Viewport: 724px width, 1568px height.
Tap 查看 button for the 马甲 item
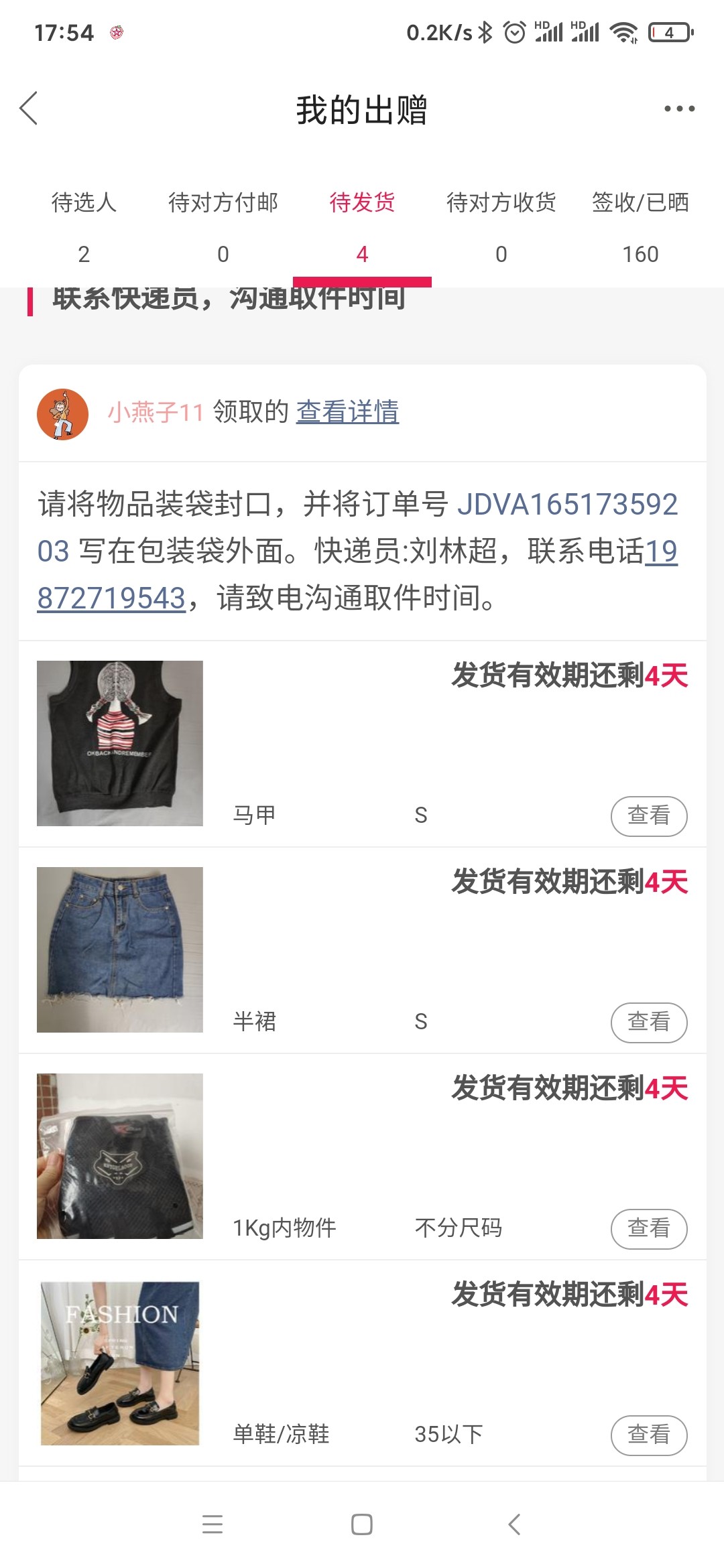pyautogui.click(x=648, y=815)
